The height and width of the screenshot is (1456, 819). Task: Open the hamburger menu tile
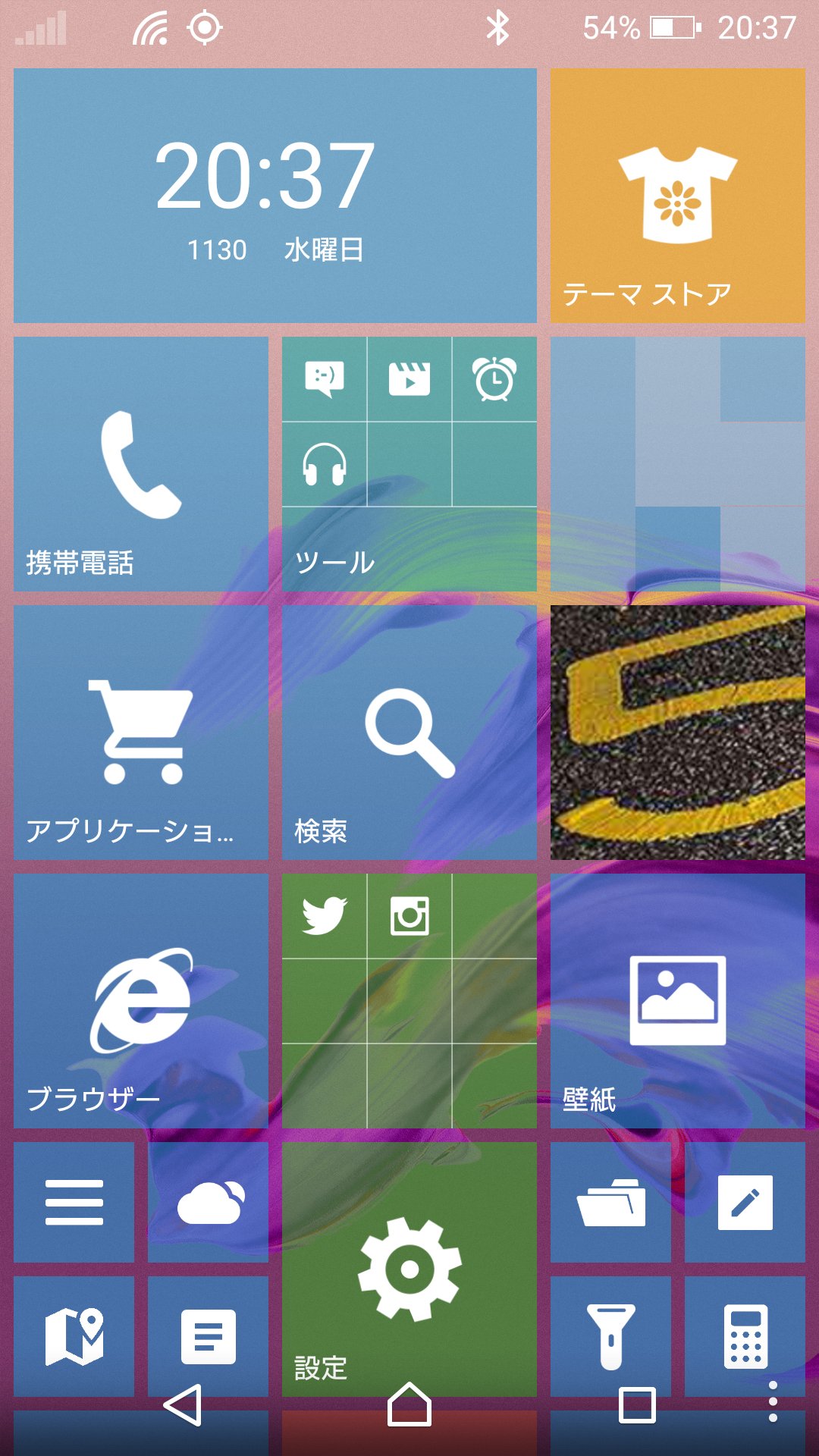74,1203
